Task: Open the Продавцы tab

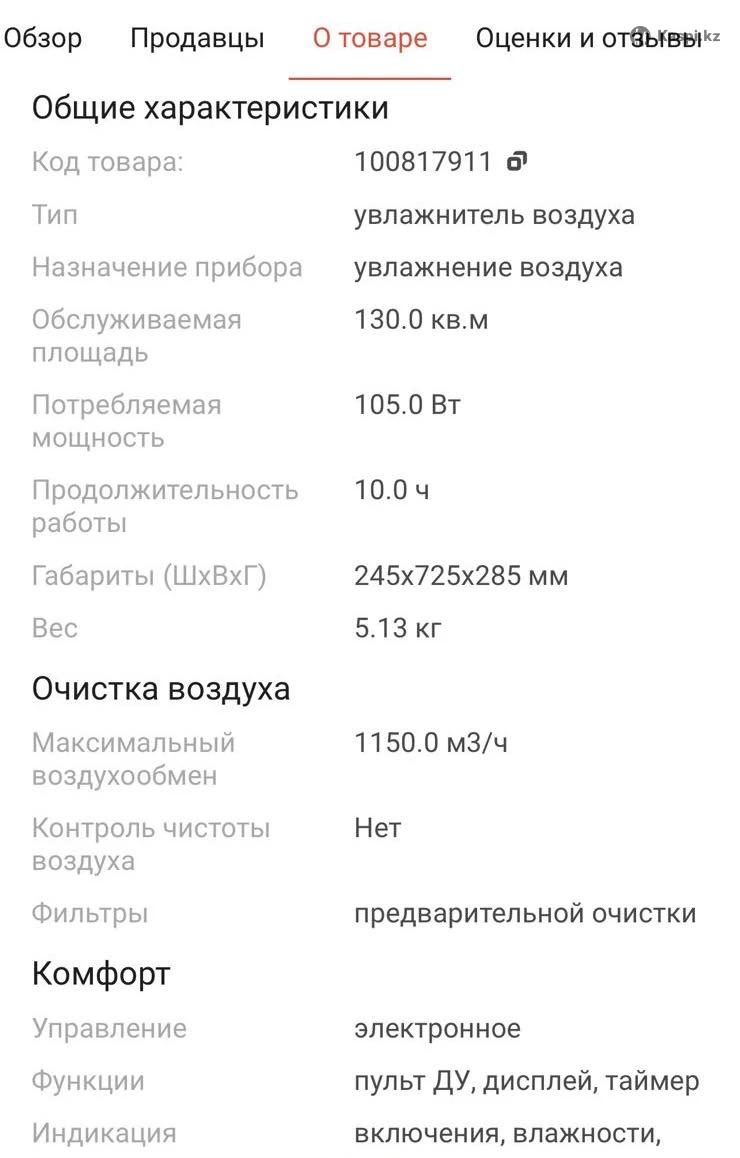Action: (x=197, y=38)
